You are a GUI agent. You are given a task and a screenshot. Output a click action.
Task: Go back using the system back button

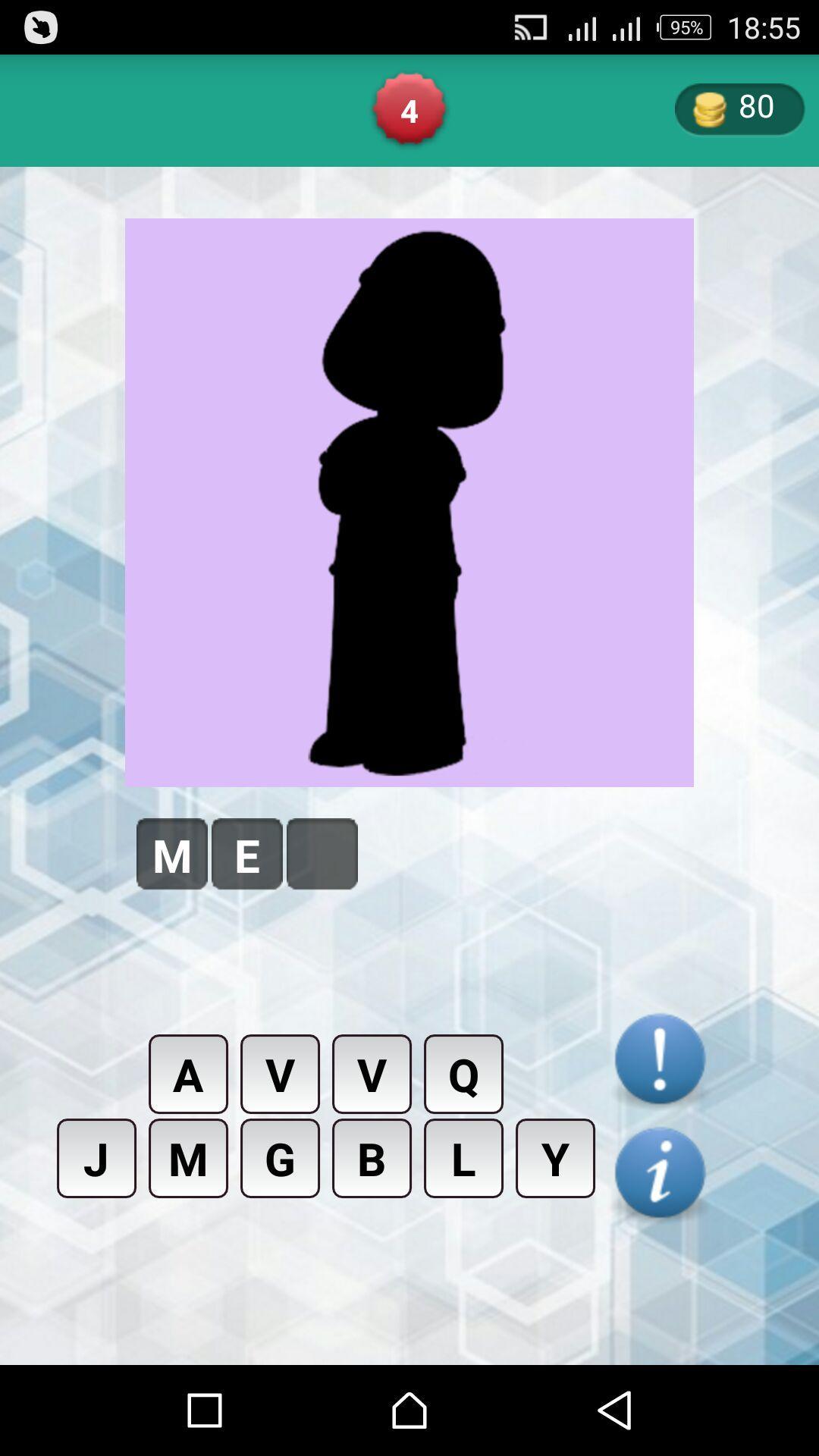615,1410
